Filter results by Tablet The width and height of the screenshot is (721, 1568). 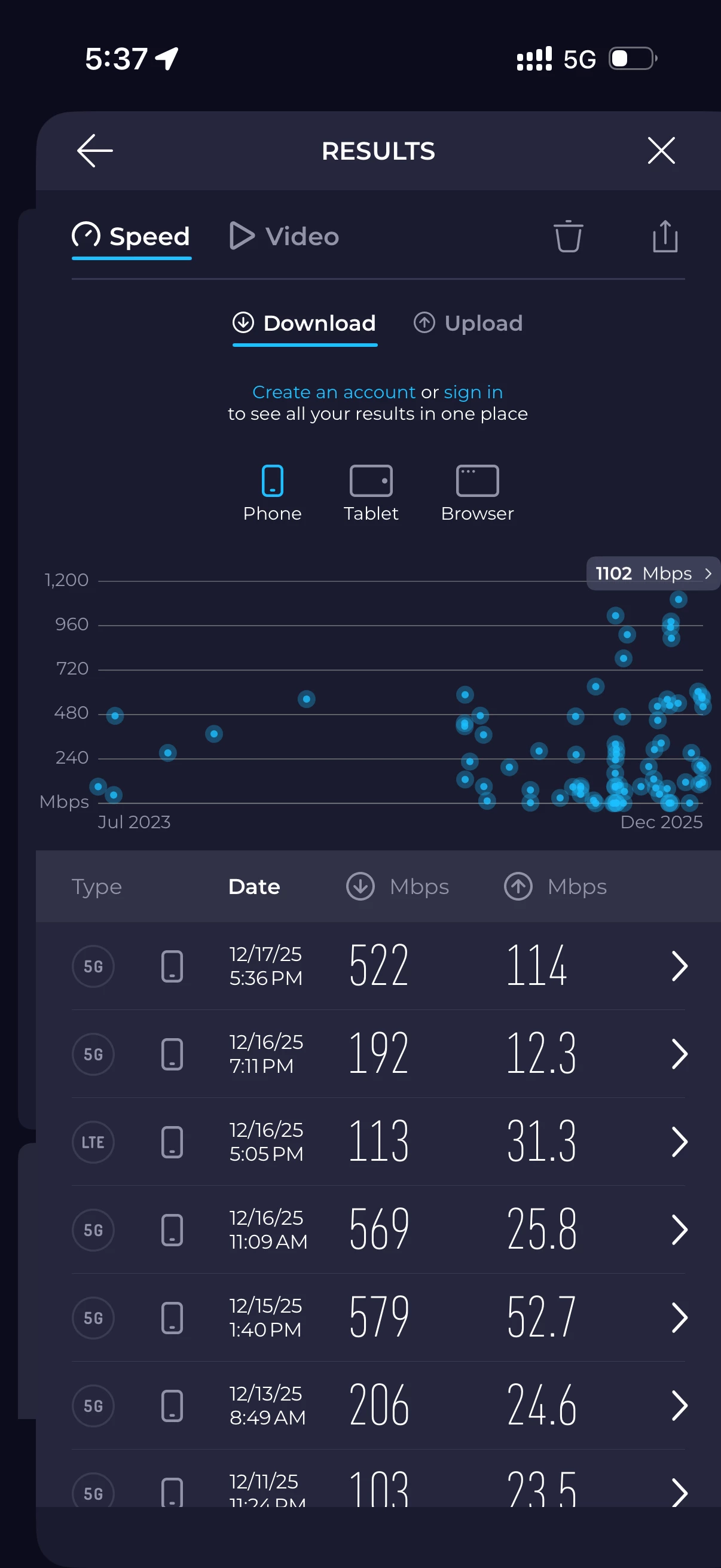click(371, 493)
